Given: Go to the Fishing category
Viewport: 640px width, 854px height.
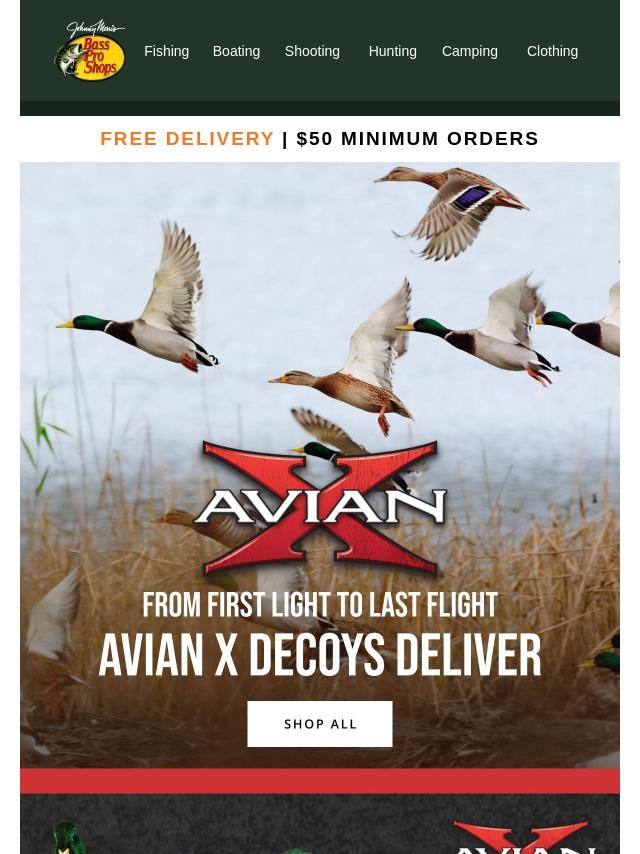Looking at the screenshot, I should (x=166, y=51).
